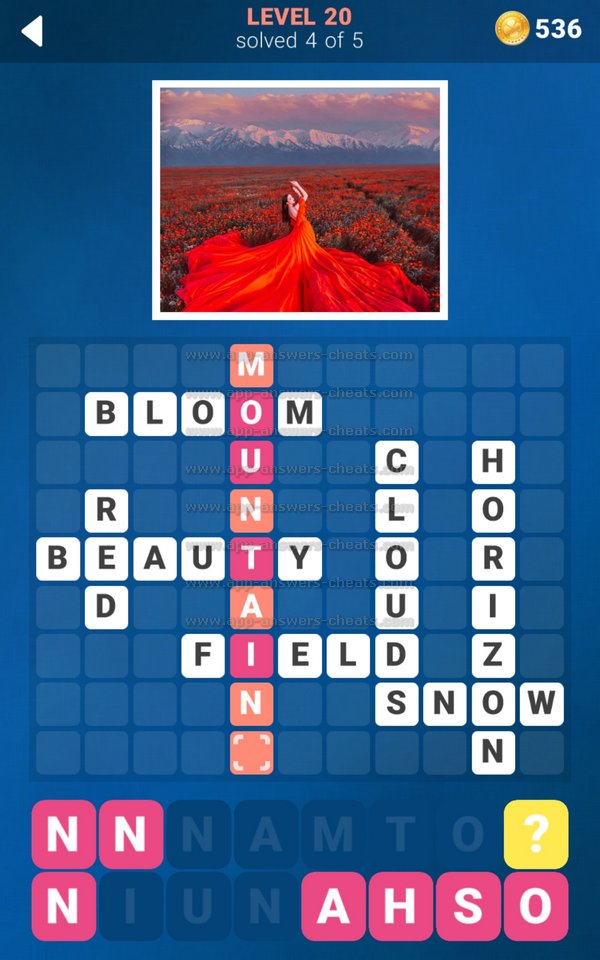Select the empty highlighted crossword cell
Image resolution: width=600 pixels, height=960 pixels.
tap(252, 753)
